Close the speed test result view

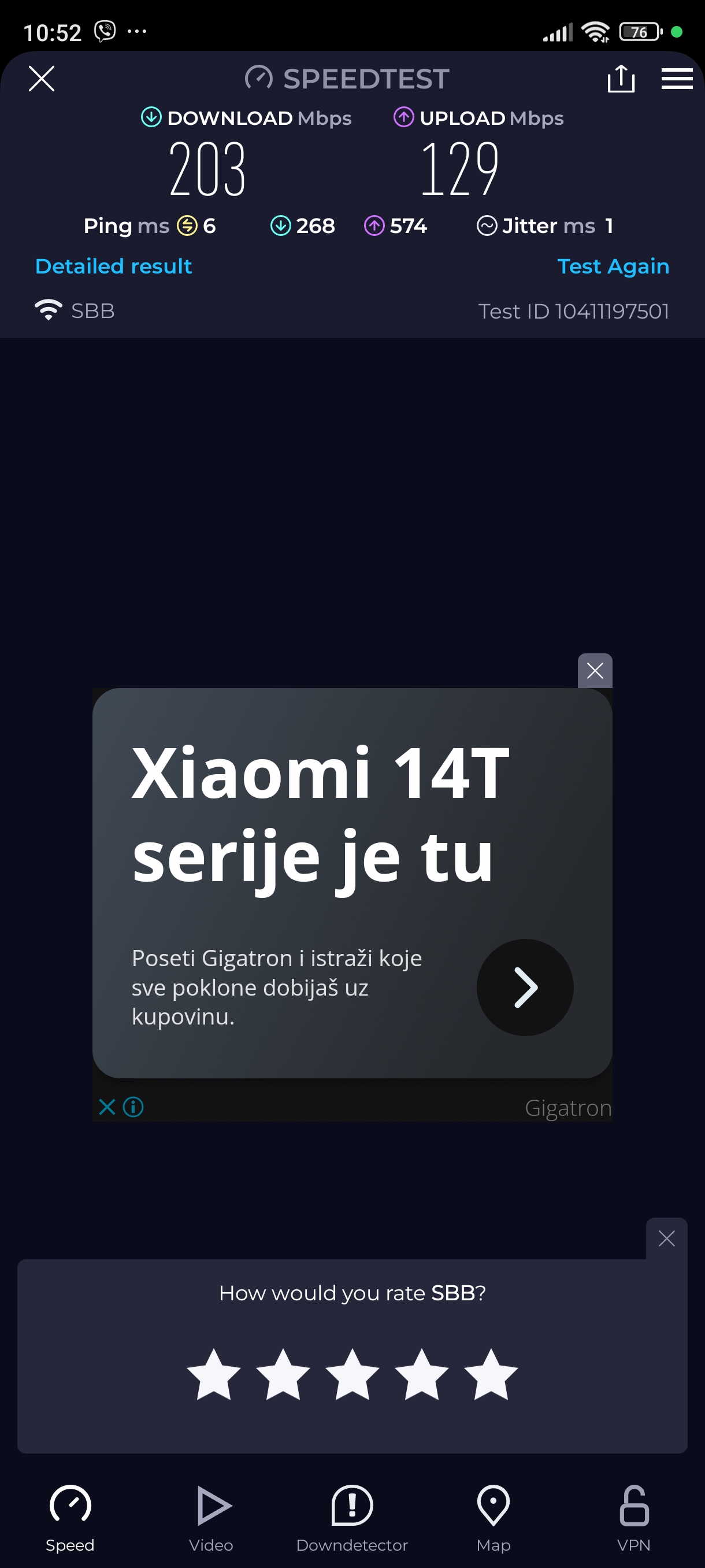click(42, 79)
